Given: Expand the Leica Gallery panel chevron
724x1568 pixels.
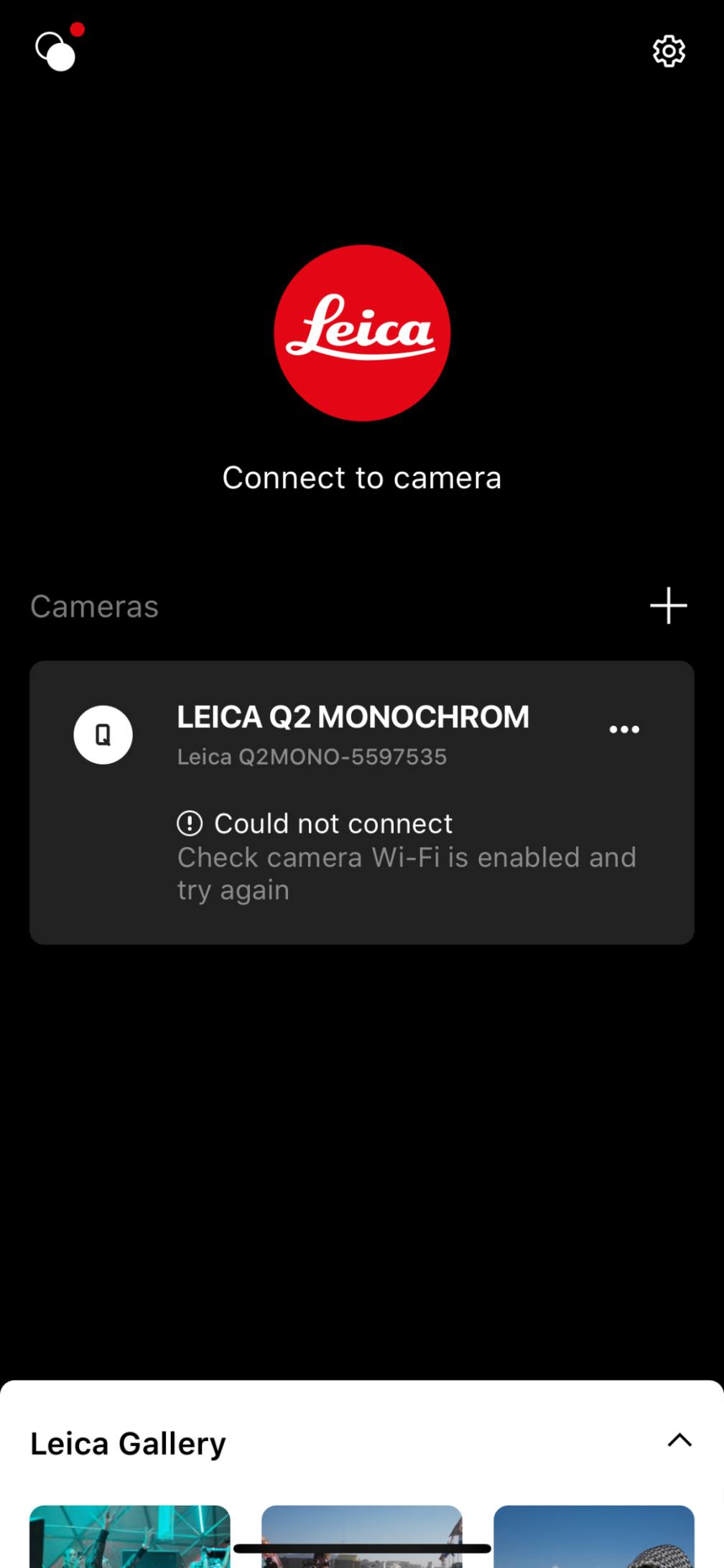Looking at the screenshot, I should 679,1440.
